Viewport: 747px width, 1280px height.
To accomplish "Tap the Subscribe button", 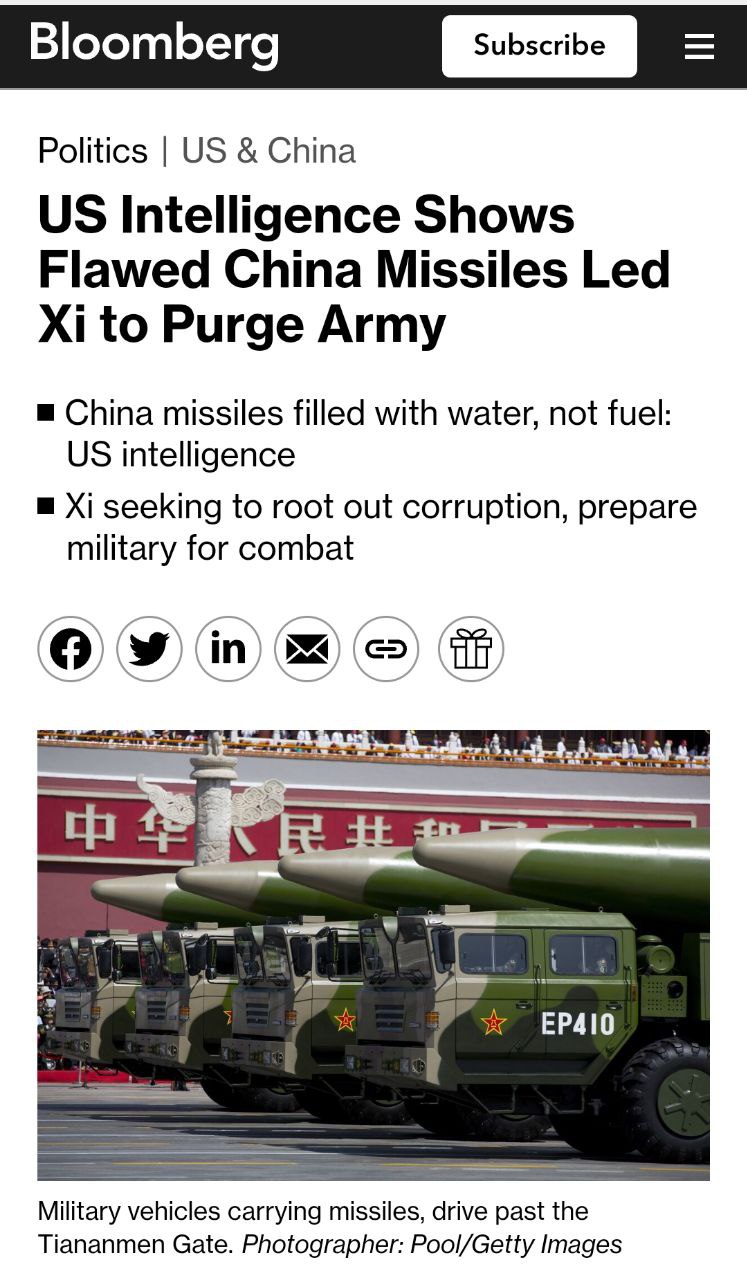I will coord(539,46).
